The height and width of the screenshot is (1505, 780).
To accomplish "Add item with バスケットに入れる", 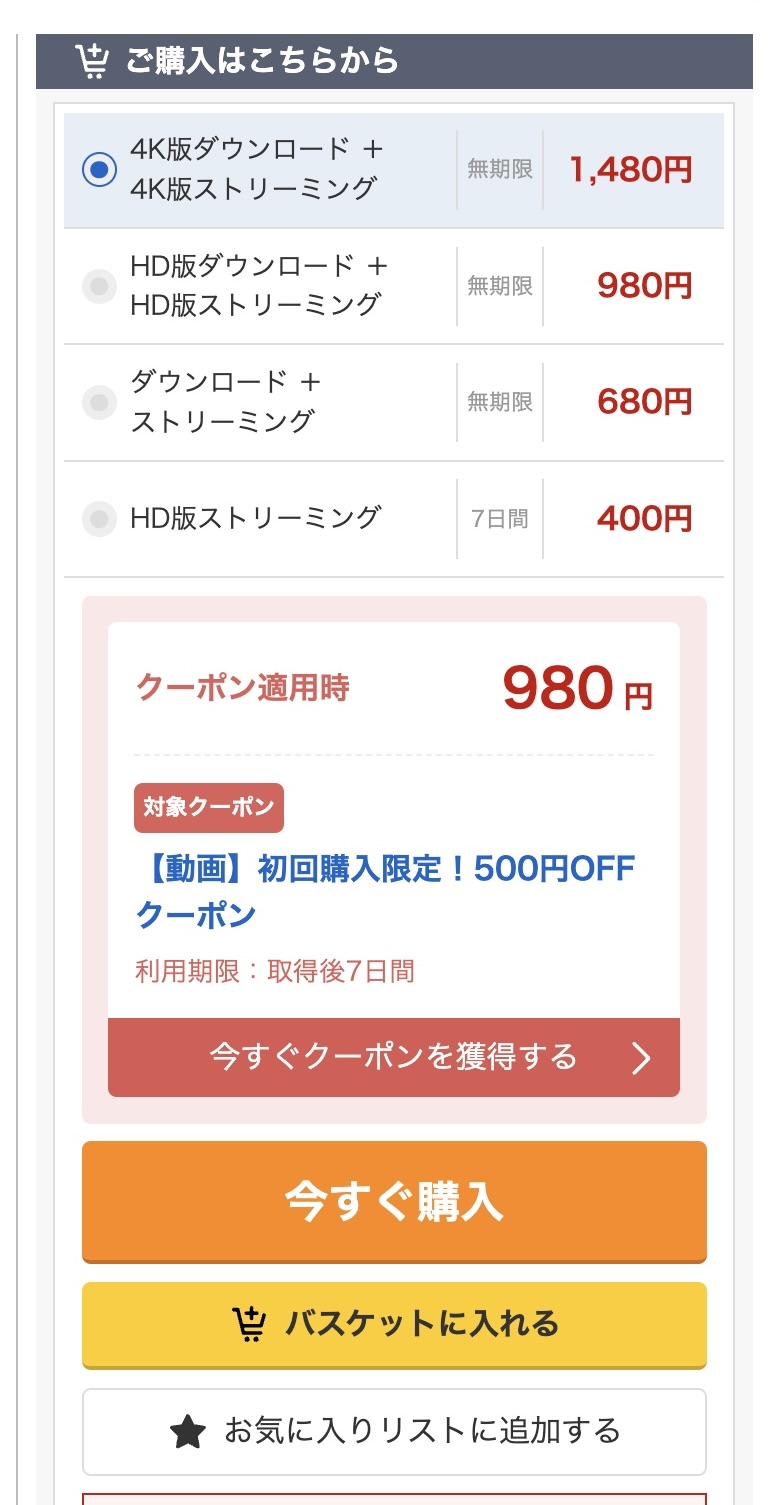I will [394, 1324].
